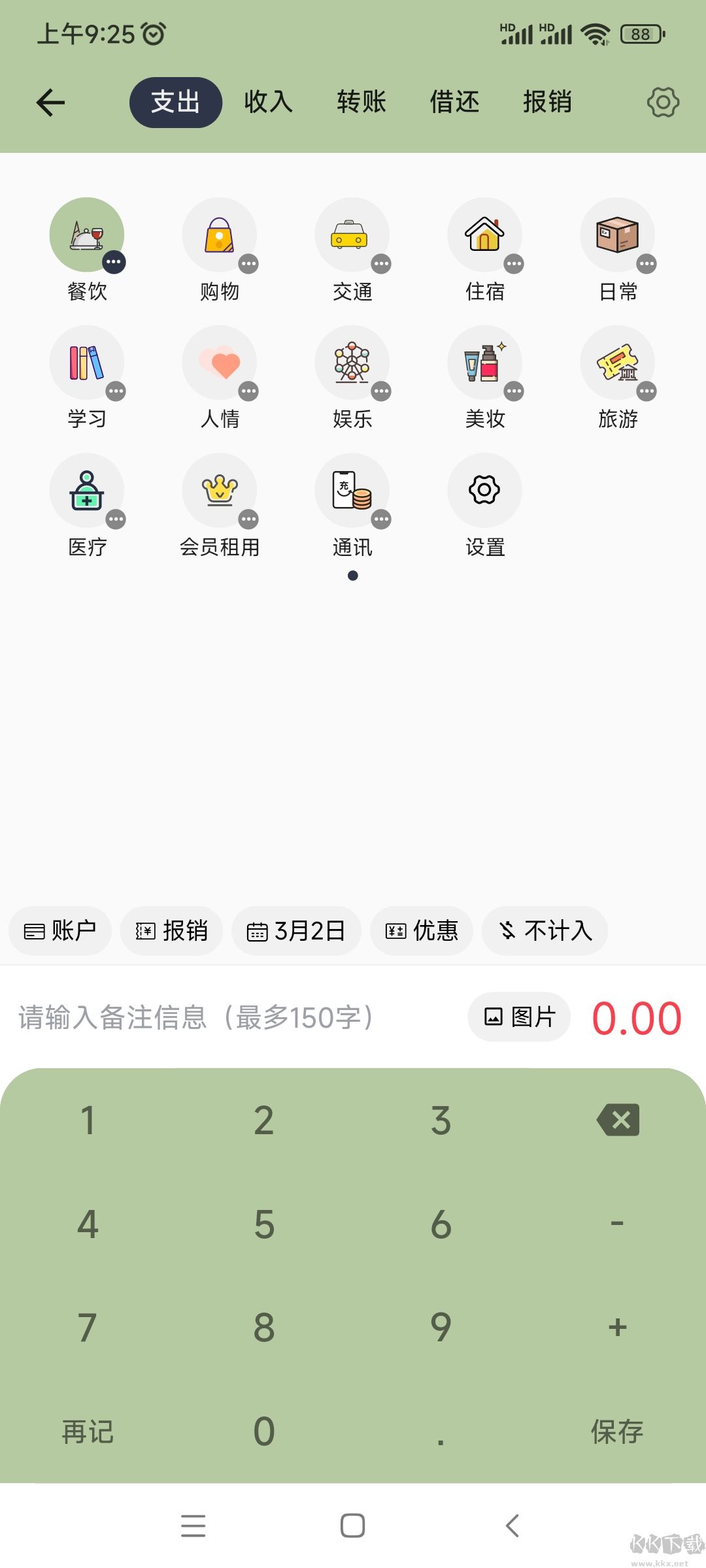Open the 账户 account selector
The image size is (706, 1568).
pos(59,931)
